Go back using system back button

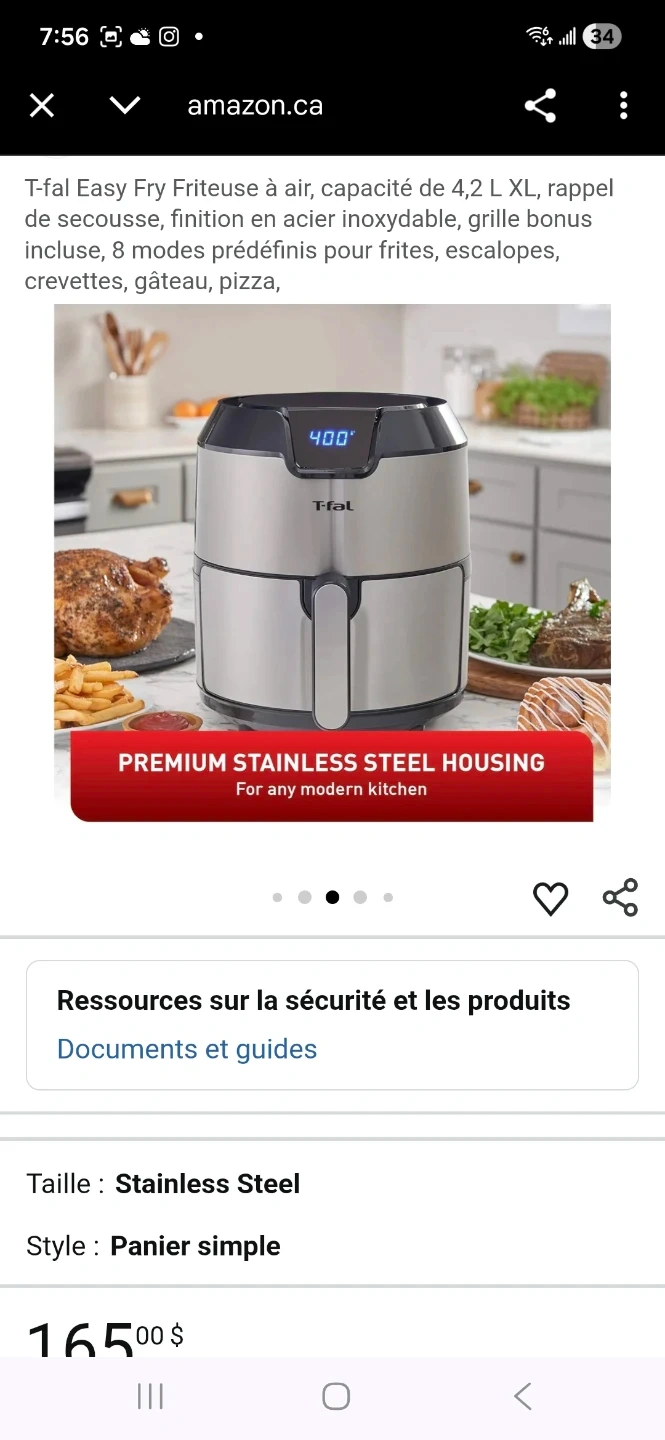tap(522, 1396)
